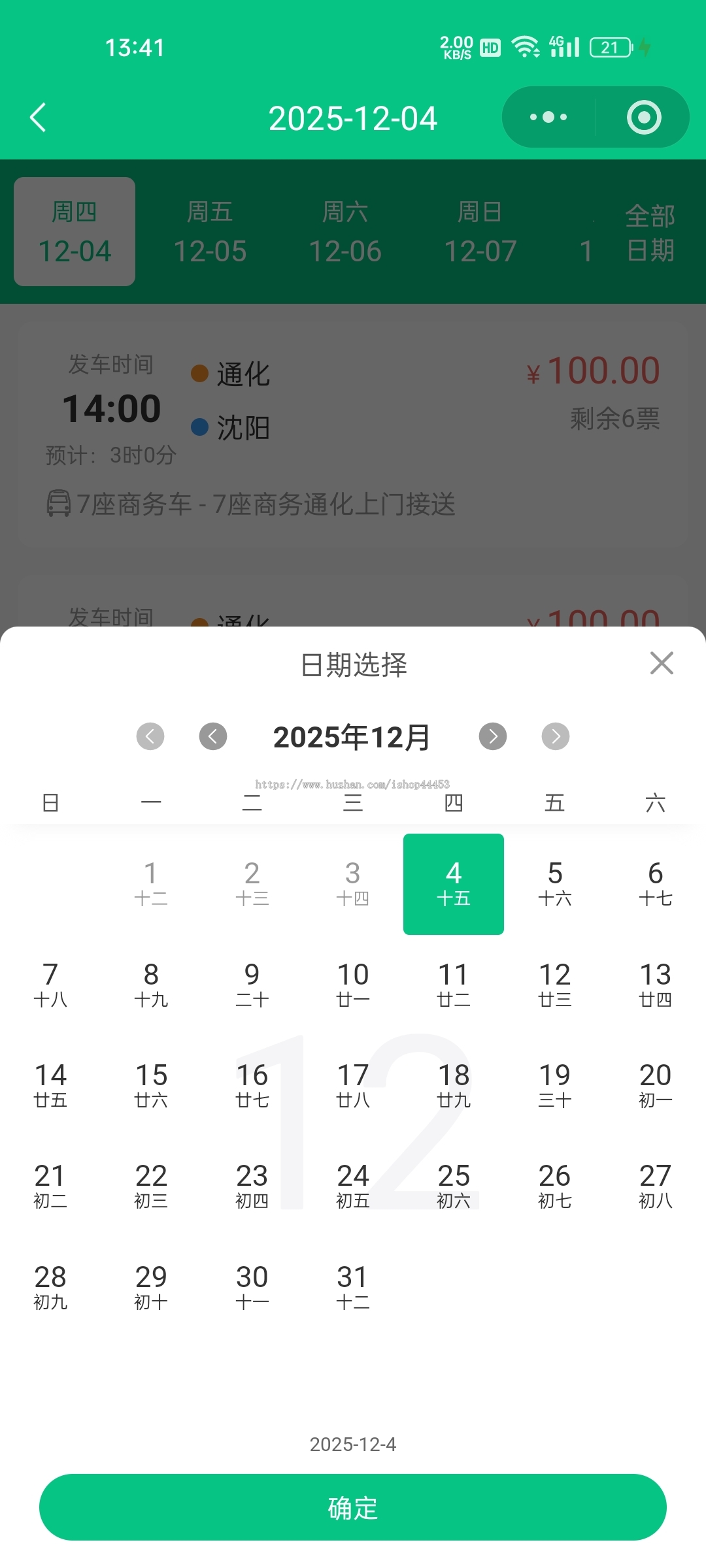Open the 2025年12月 month header

352,736
